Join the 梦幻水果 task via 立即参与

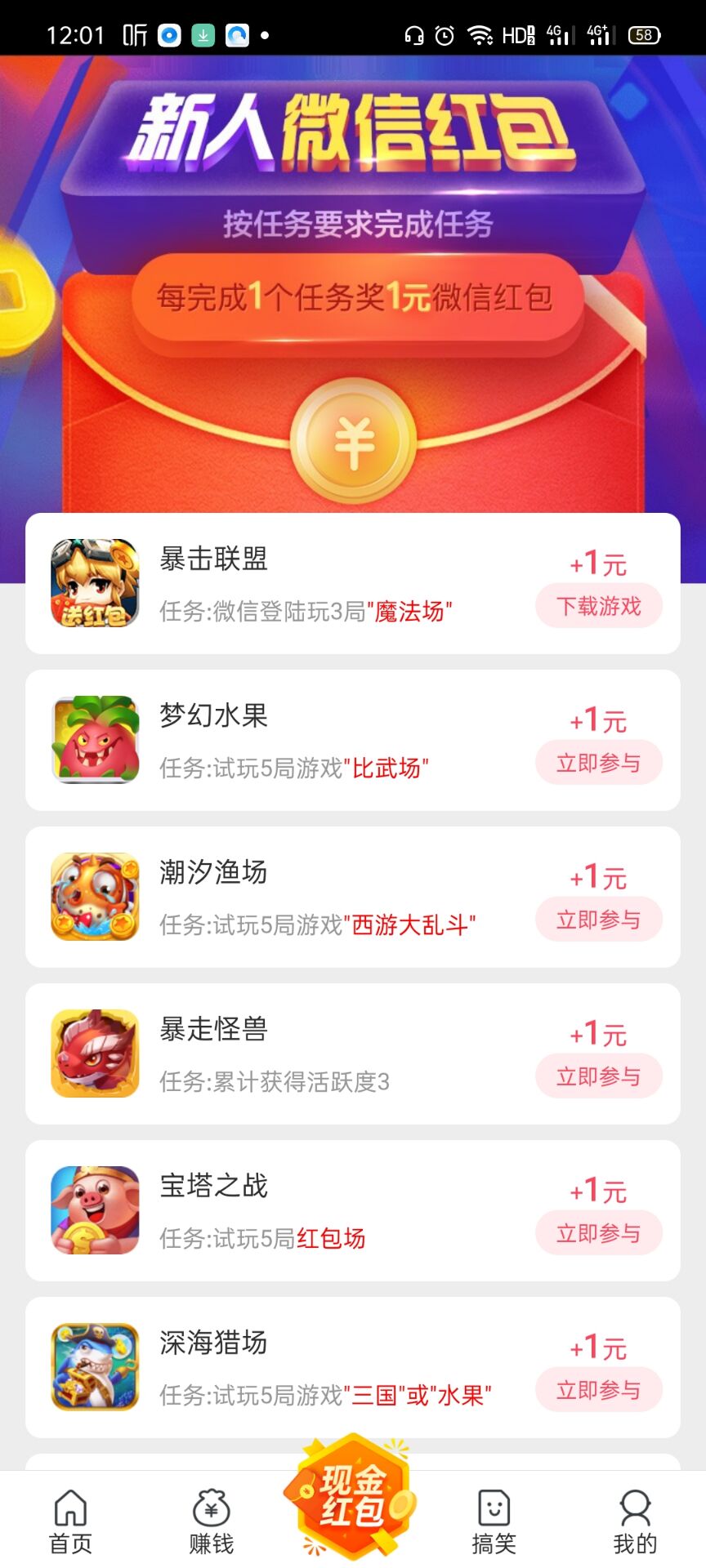(x=598, y=763)
